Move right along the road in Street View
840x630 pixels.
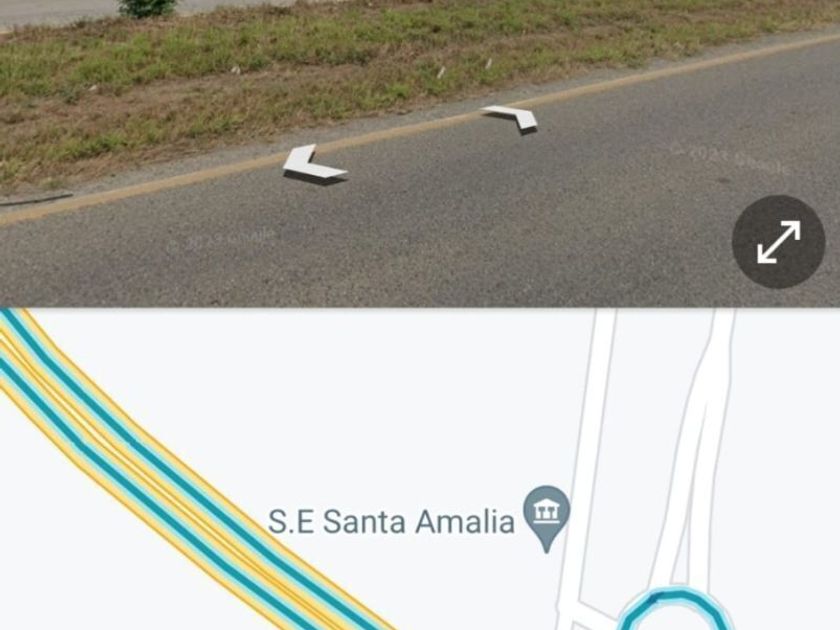coord(512,117)
